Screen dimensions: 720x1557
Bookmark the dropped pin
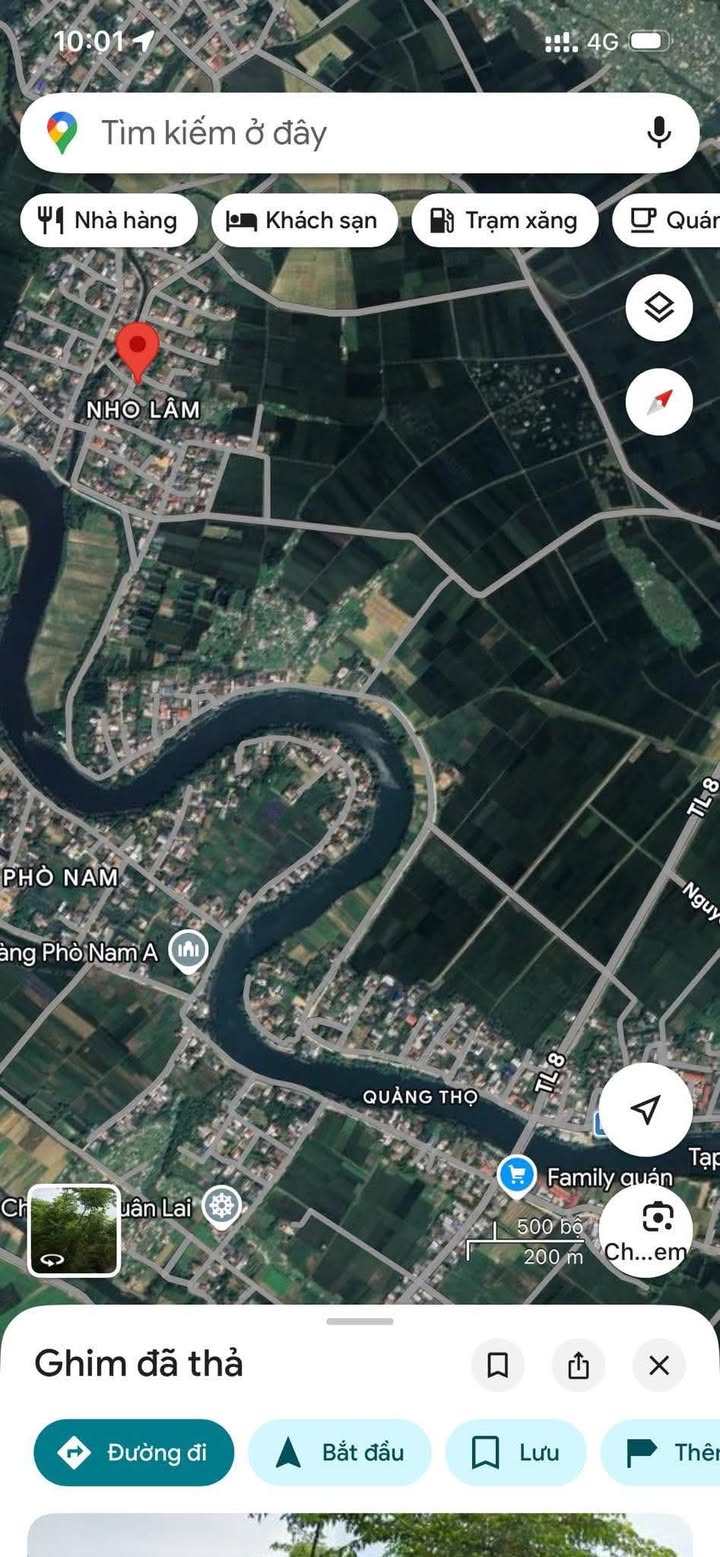click(498, 1365)
